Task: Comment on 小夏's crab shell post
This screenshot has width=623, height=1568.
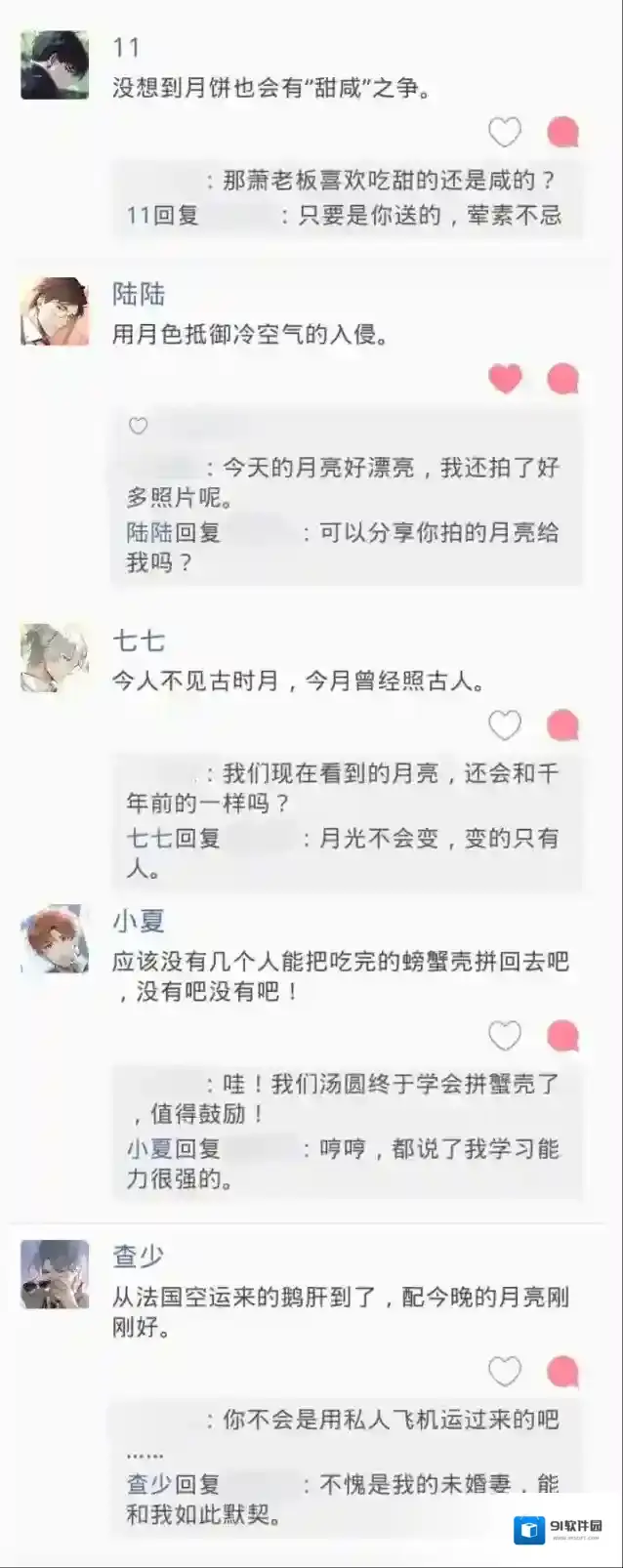Action: click(562, 1035)
